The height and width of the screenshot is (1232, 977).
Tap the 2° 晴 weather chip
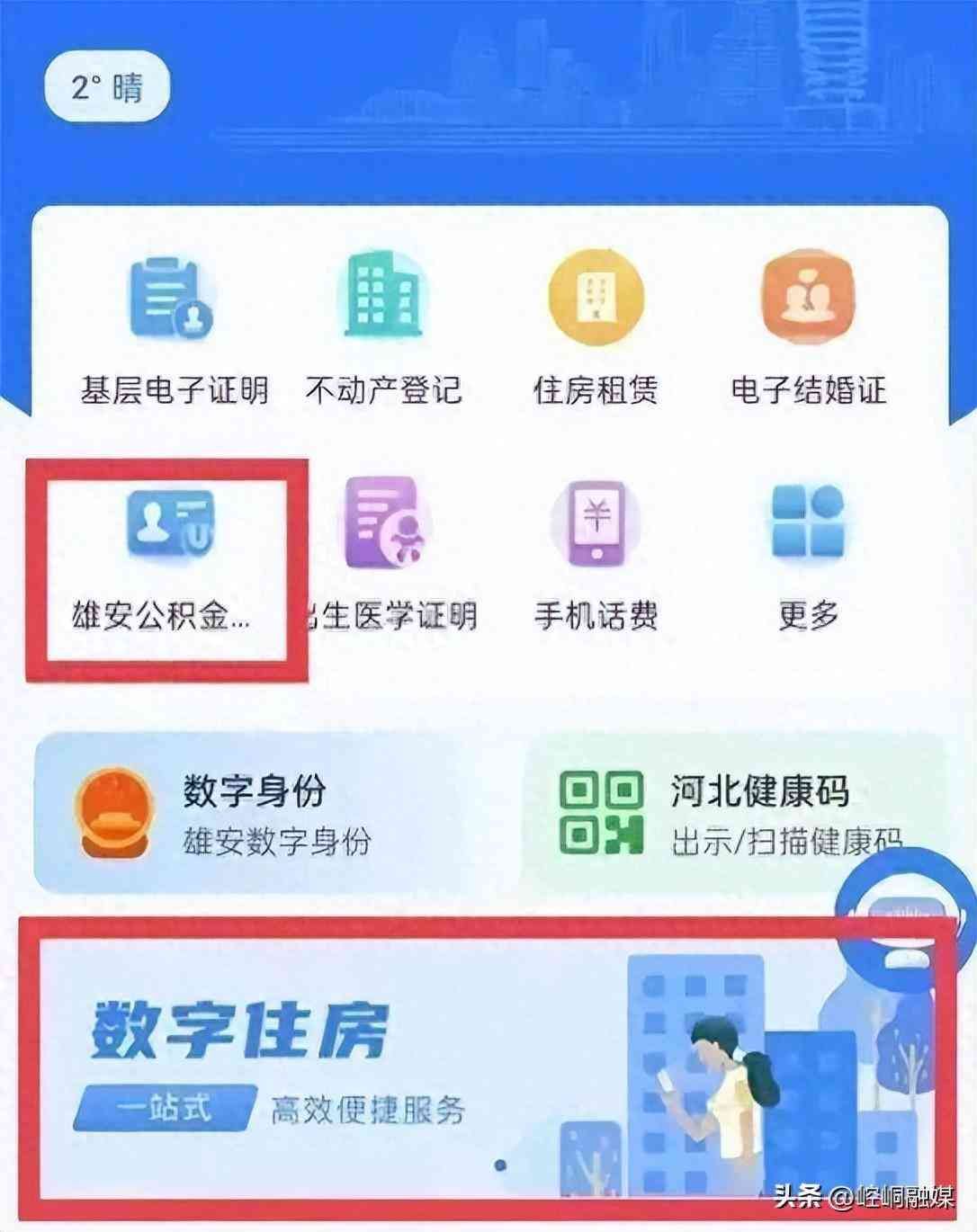click(x=107, y=87)
